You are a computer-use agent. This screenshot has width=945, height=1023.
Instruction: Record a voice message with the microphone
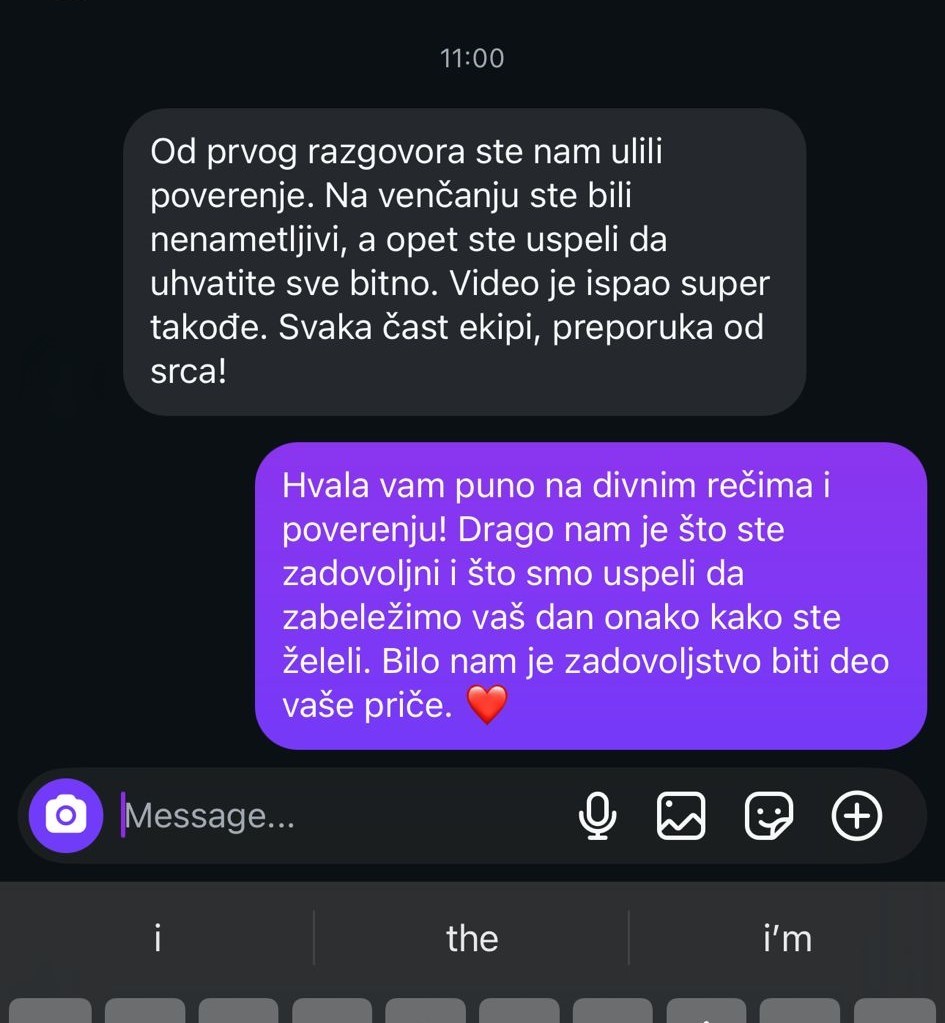point(597,816)
